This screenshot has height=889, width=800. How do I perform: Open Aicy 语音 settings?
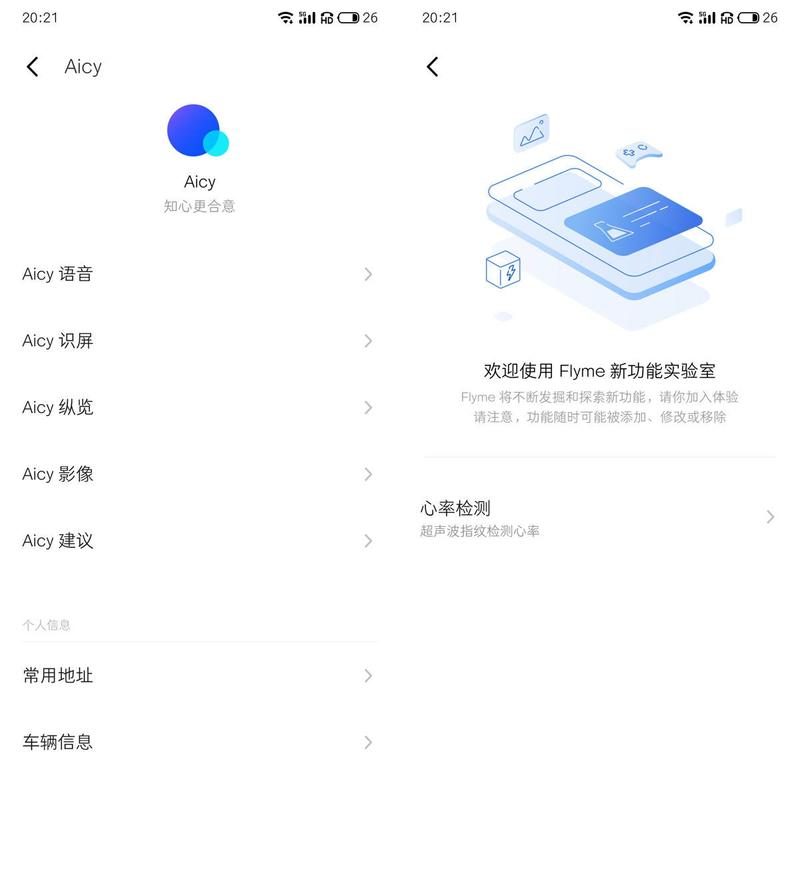pos(198,274)
